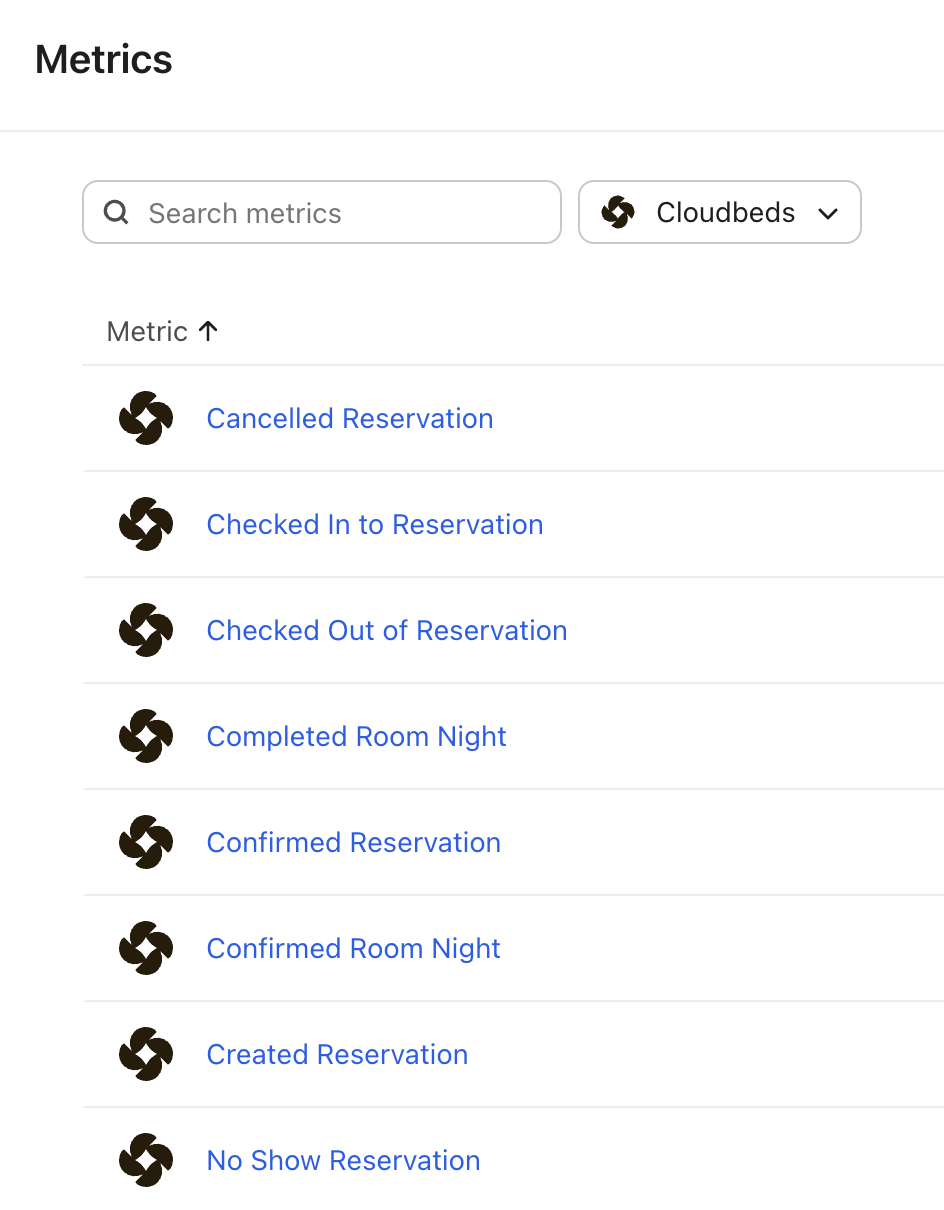The height and width of the screenshot is (1210, 944).
Task: Click the Cloudbeds icon beside Created Reservation
Action: pyautogui.click(x=145, y=1054)
